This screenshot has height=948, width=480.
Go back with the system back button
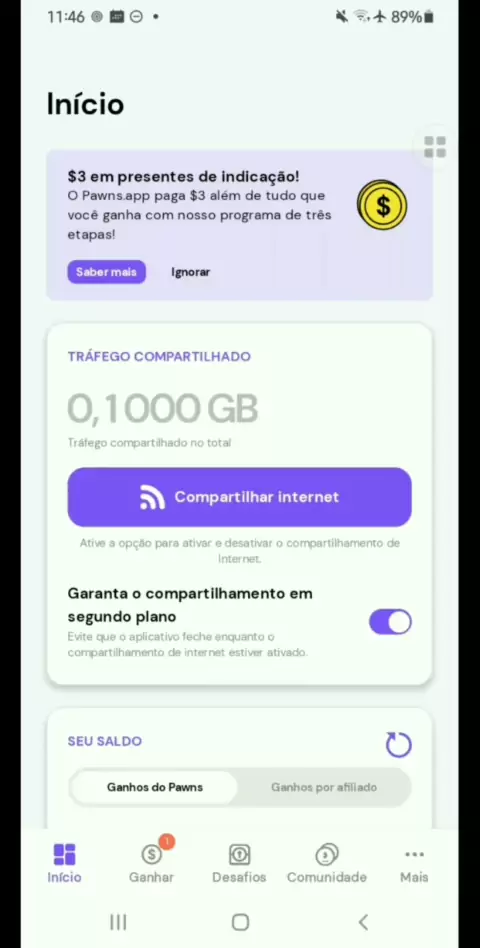[363, 922]
